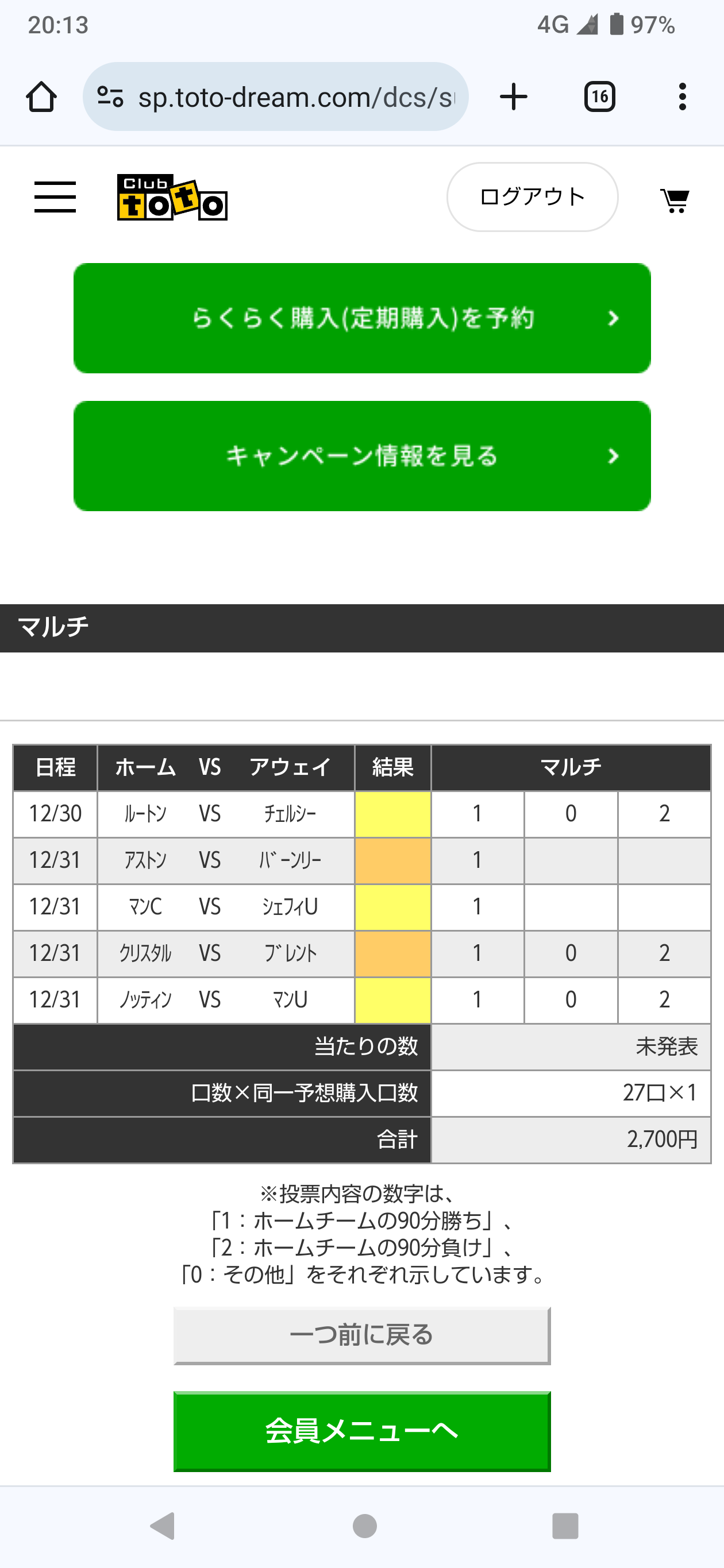Tap らくらく購入(定期購入)を予約

(363, 318)
